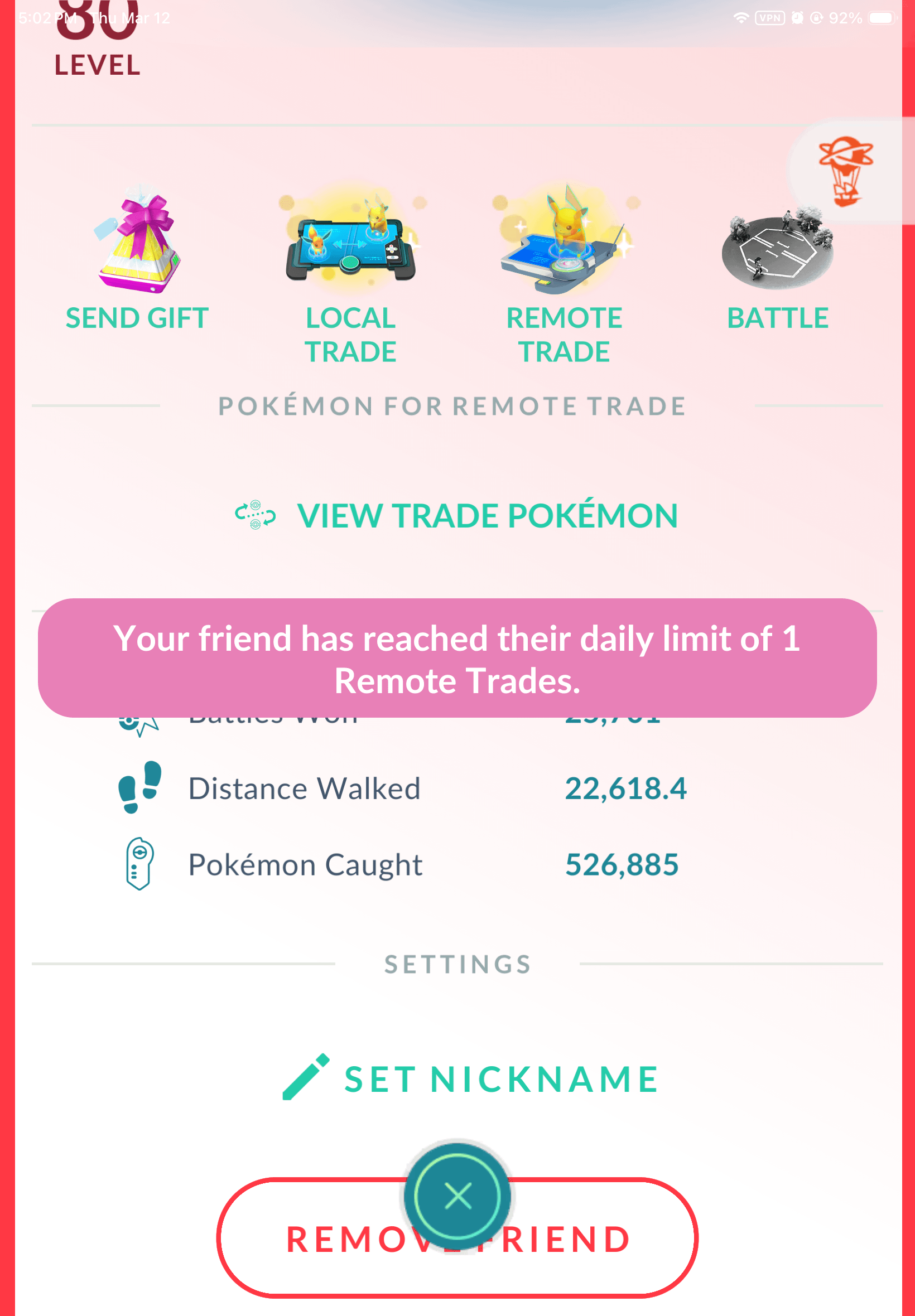
Task: View Trade Pokémon list
Action: tap(458, 515)
